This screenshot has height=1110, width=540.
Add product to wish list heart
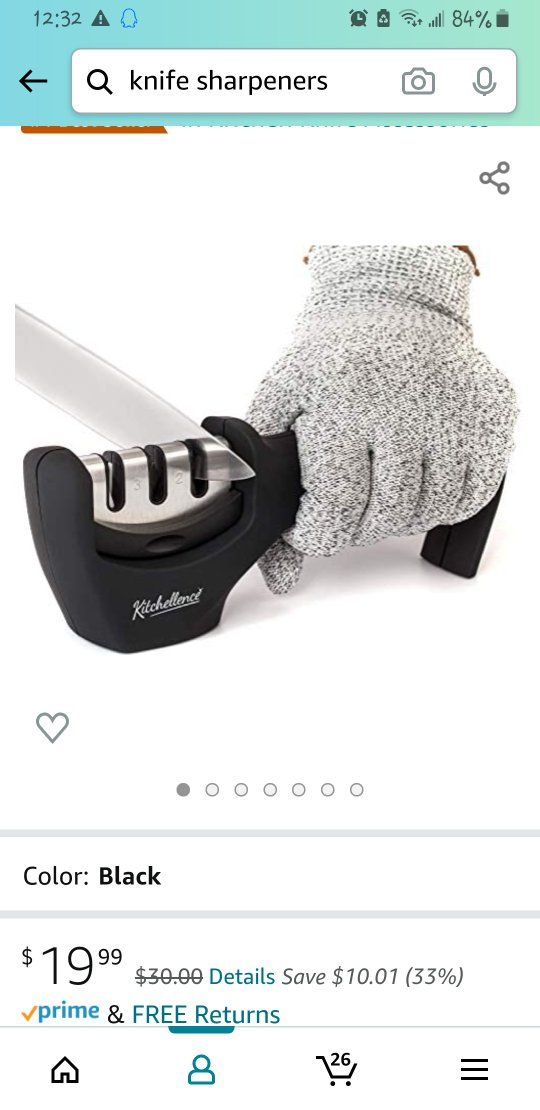pyautogui.click(x=52, y=727)
